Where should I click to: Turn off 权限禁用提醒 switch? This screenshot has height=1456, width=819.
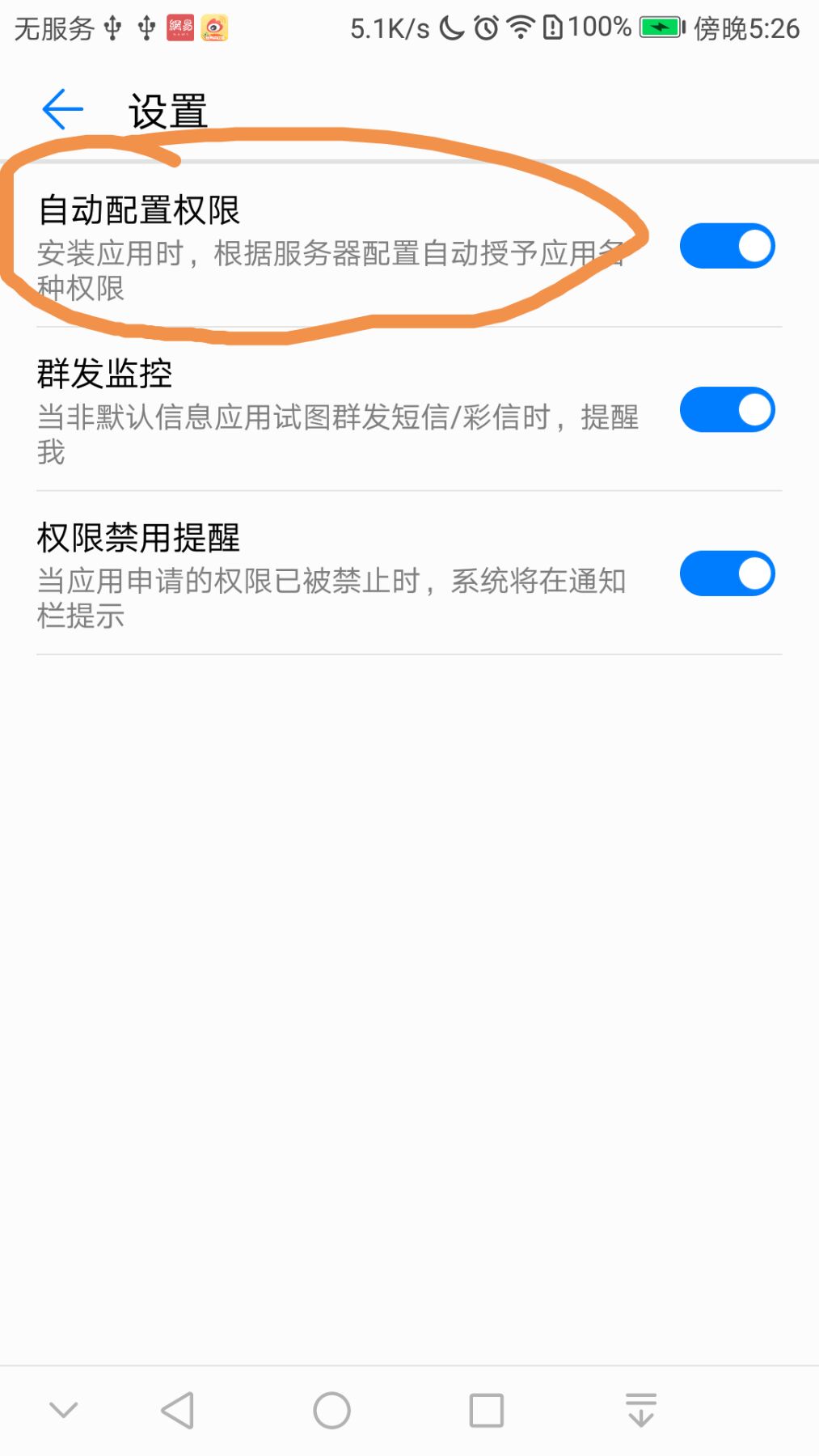point(727,574)
